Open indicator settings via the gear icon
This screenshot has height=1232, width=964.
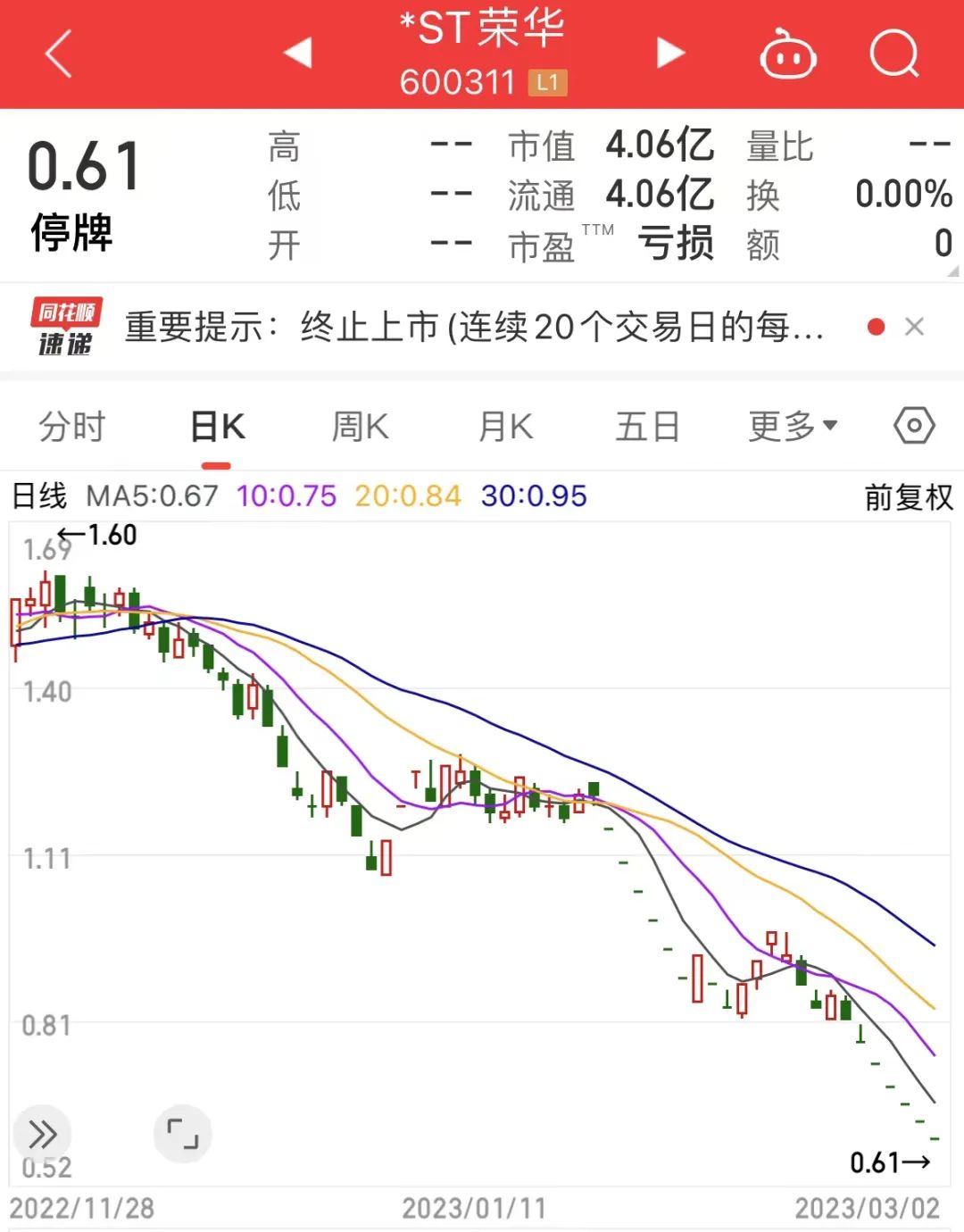pyautogui.click(x=912, y=426)
